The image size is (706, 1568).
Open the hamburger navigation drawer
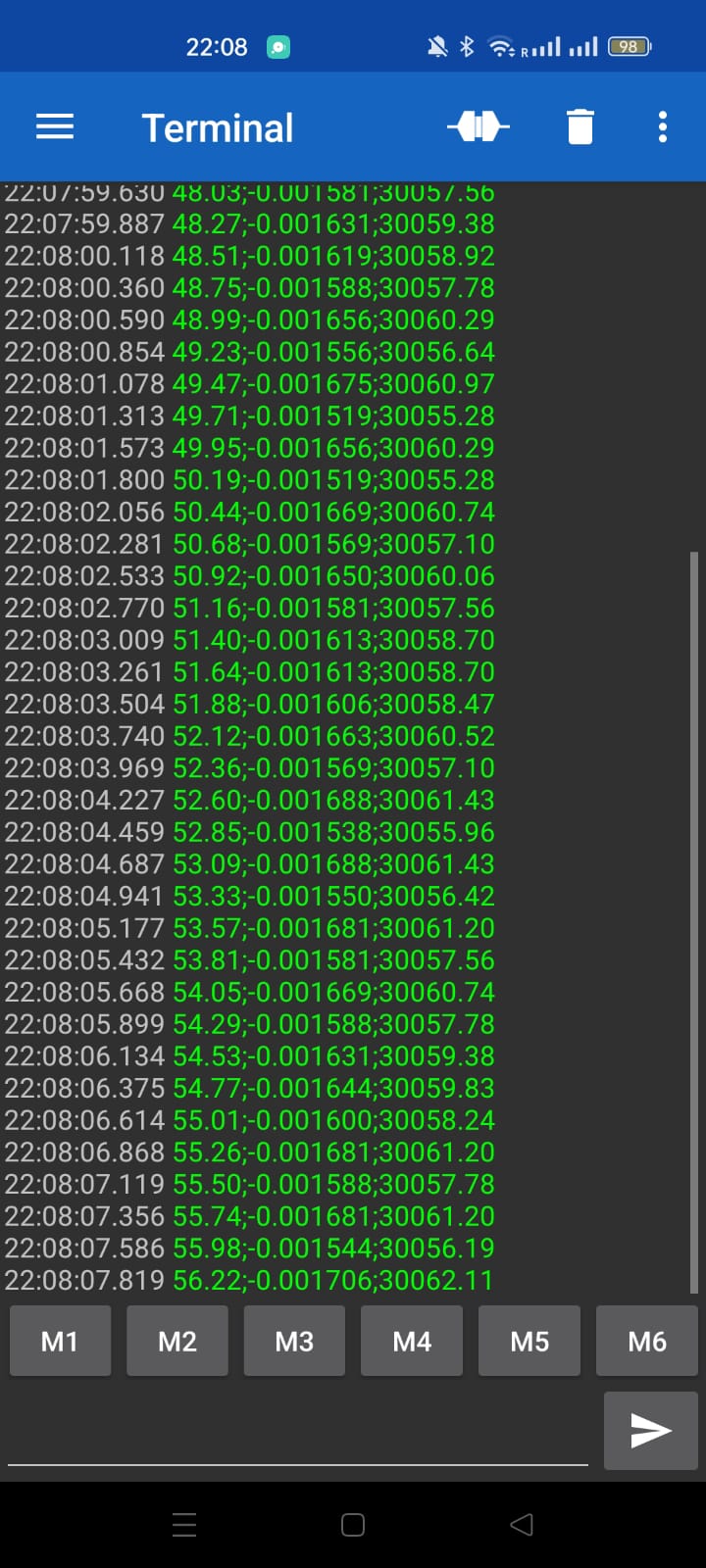coord(55,127)
